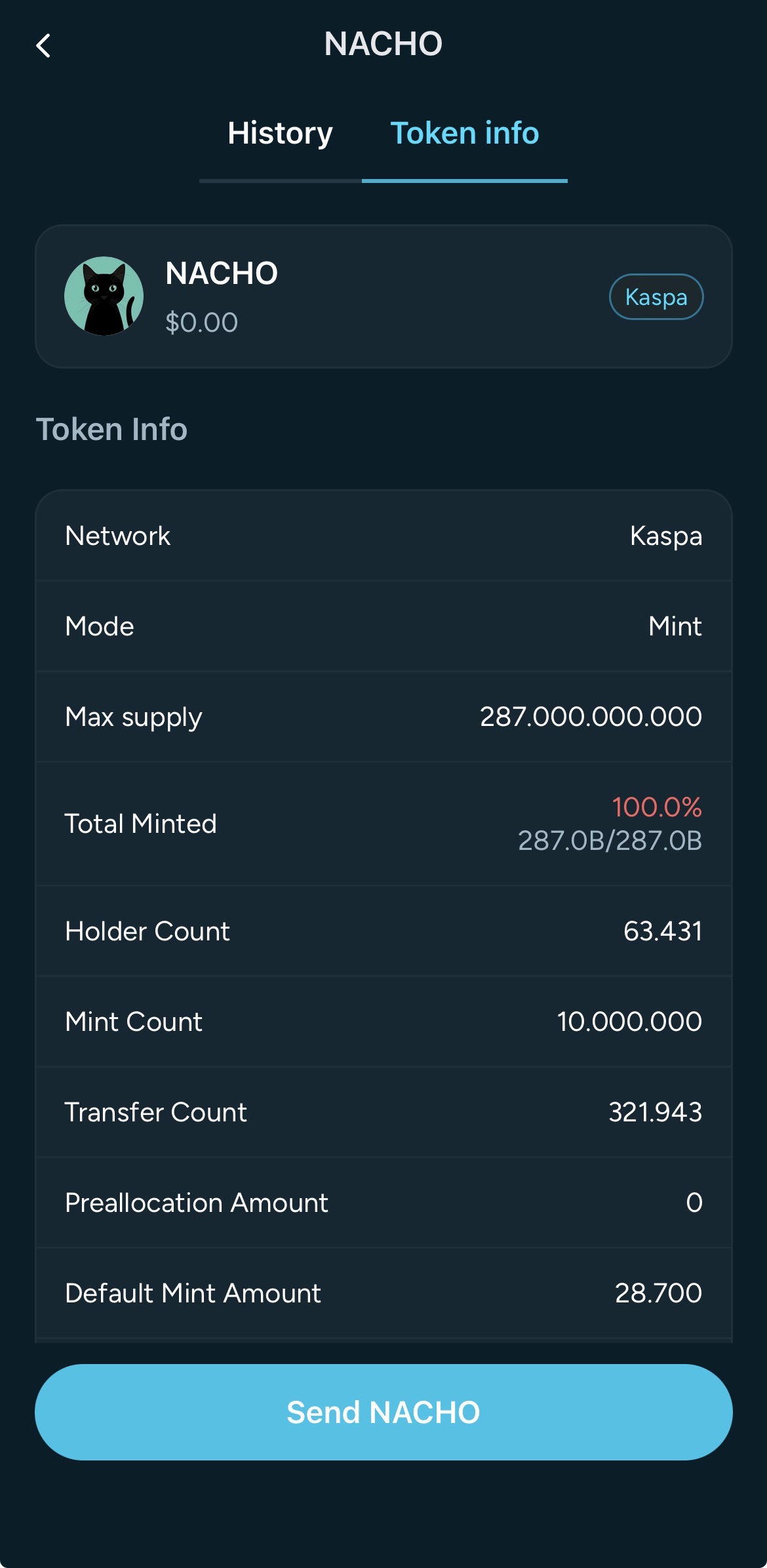
Task: Tap the Mode row showing Mint
Action: pos(383,626)
